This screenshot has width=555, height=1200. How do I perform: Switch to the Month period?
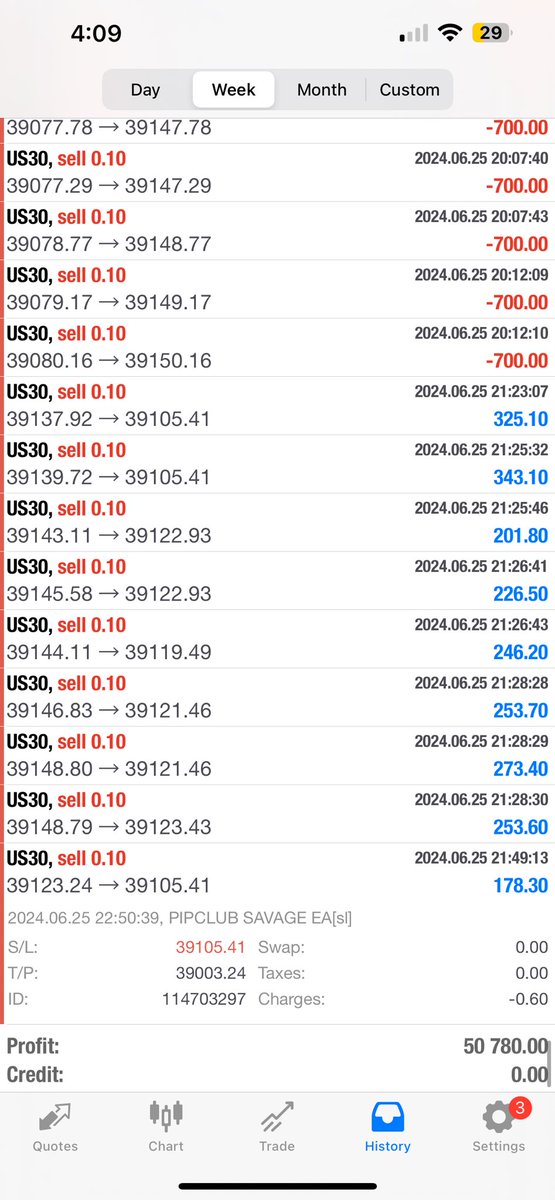pyautogui.click(x=321, y=89)
